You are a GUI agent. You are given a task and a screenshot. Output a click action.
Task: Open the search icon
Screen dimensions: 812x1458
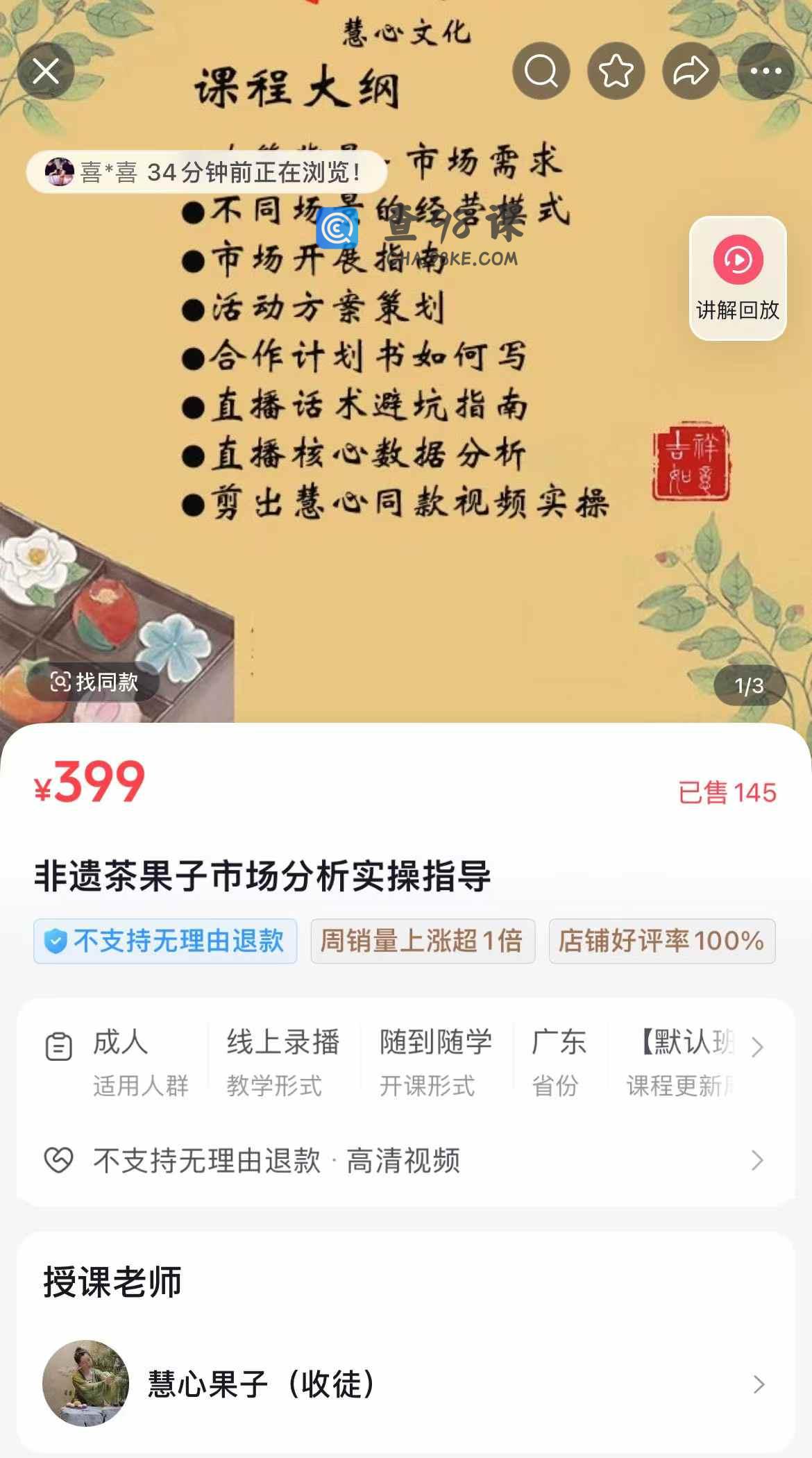(x=541, y=71)
